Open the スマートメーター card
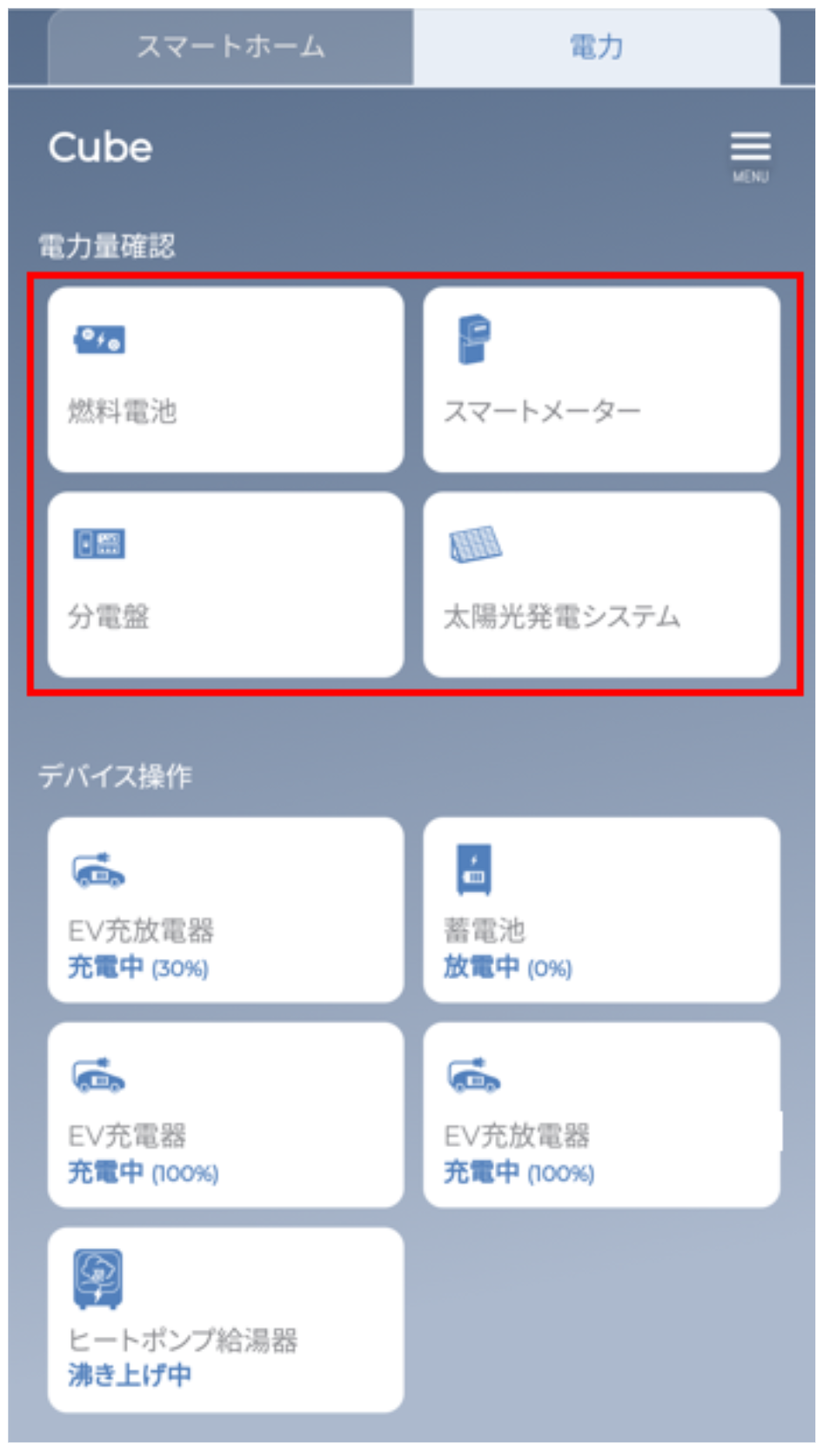This screenshot has width=823, height=1456. 601,380
